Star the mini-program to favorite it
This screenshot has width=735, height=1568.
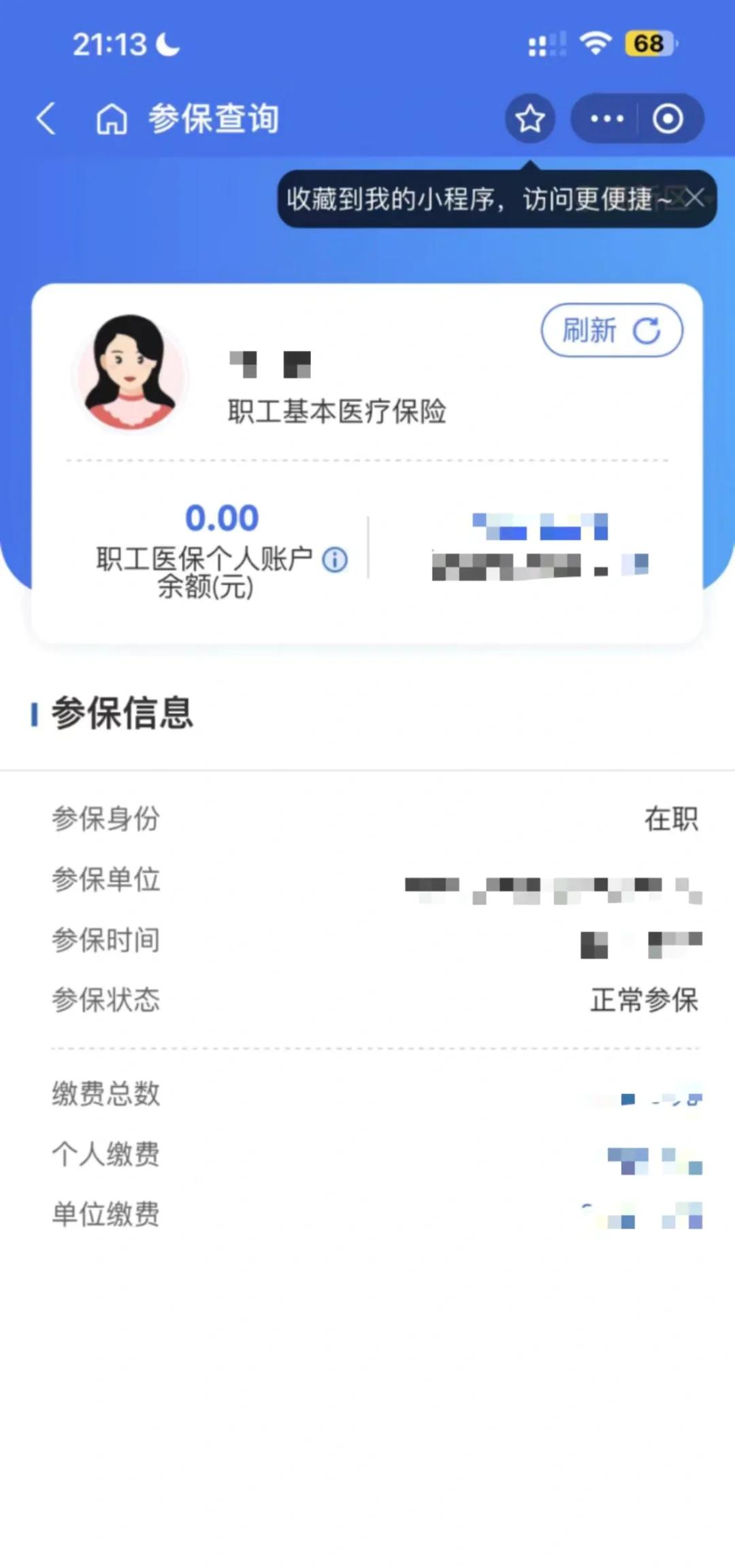coord(530,117)
